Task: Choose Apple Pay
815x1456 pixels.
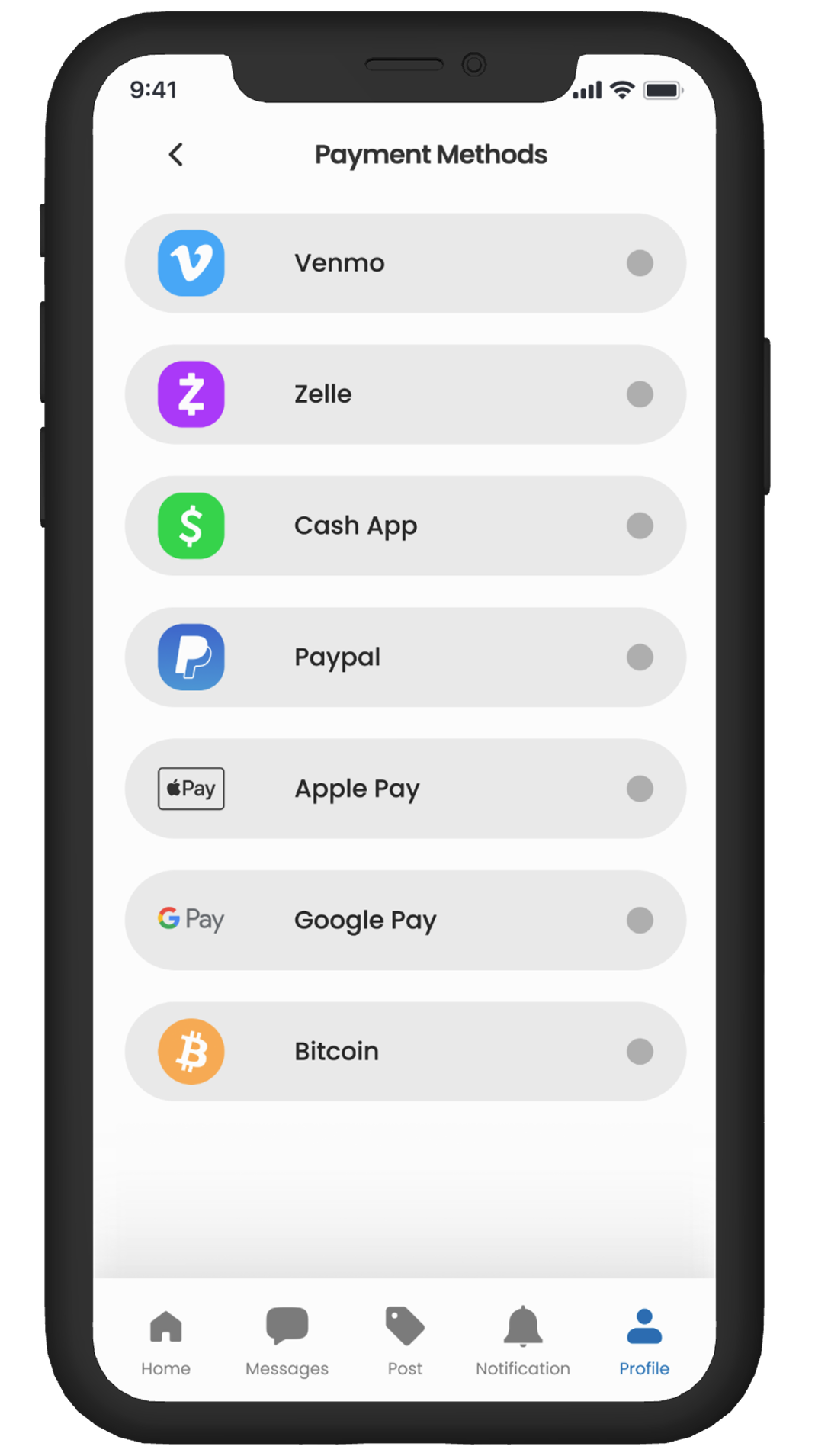Action: 405,789
